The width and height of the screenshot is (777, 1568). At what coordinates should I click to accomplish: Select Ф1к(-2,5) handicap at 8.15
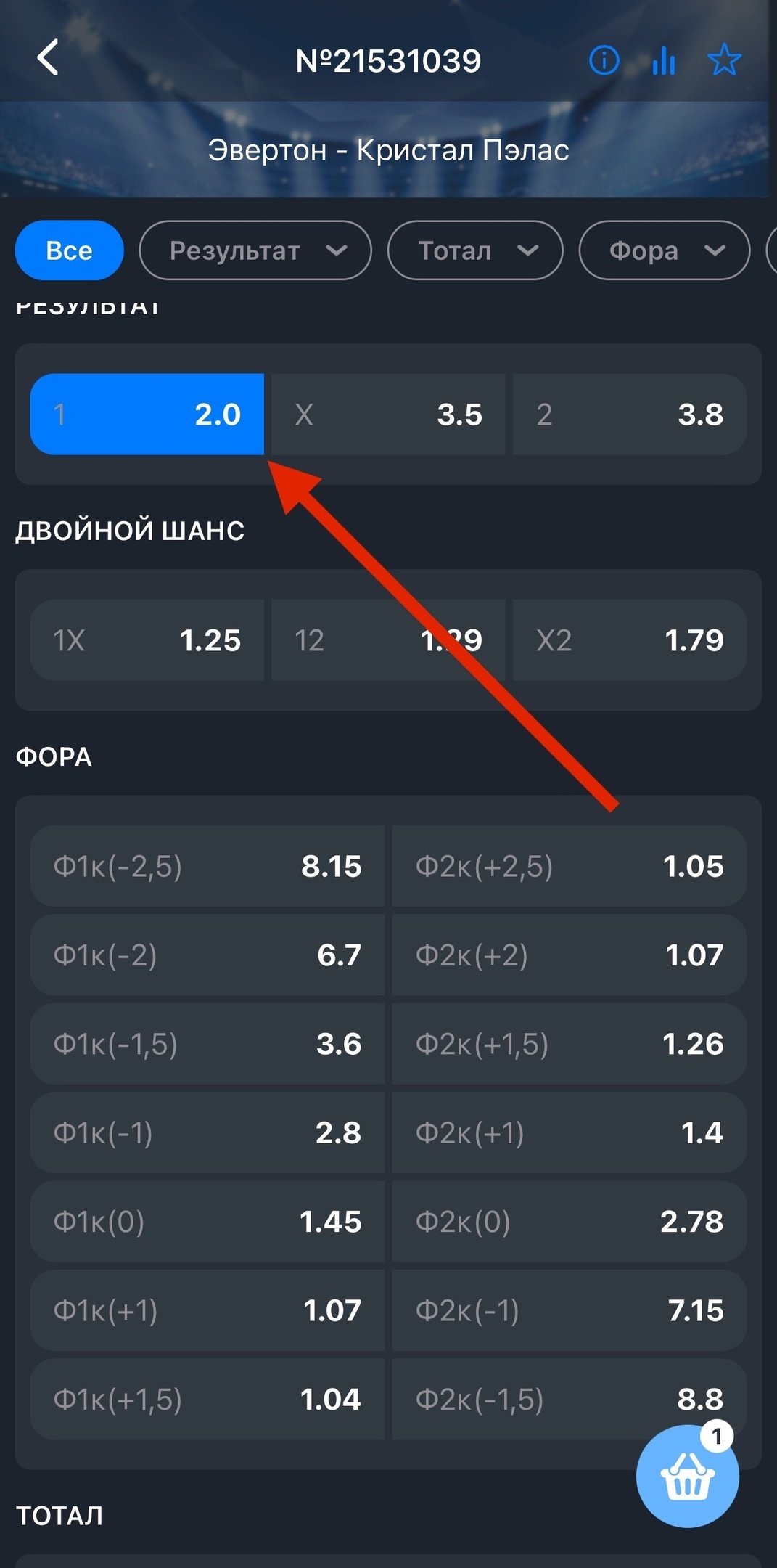[x=207, y=866]
